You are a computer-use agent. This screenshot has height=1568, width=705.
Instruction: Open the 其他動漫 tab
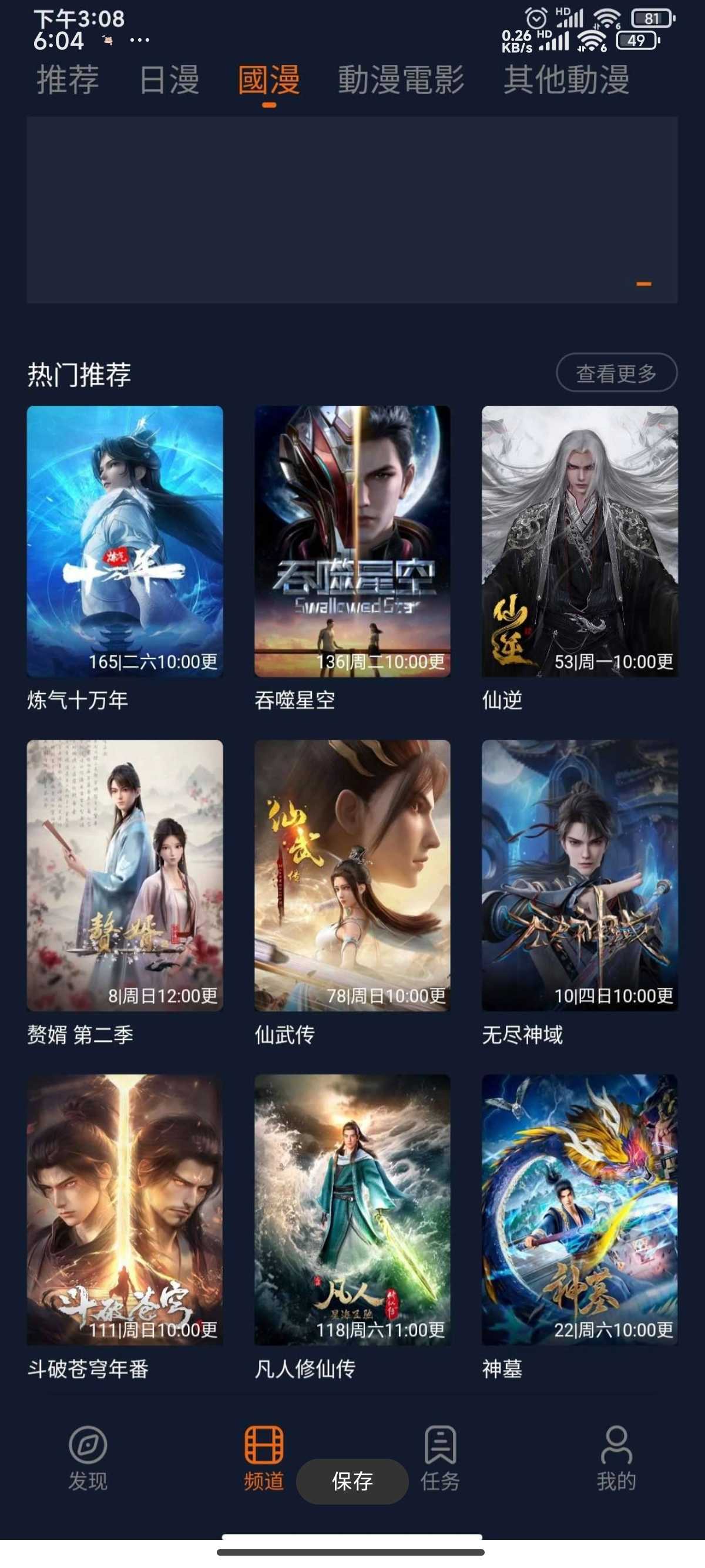(x=566, y=80)
